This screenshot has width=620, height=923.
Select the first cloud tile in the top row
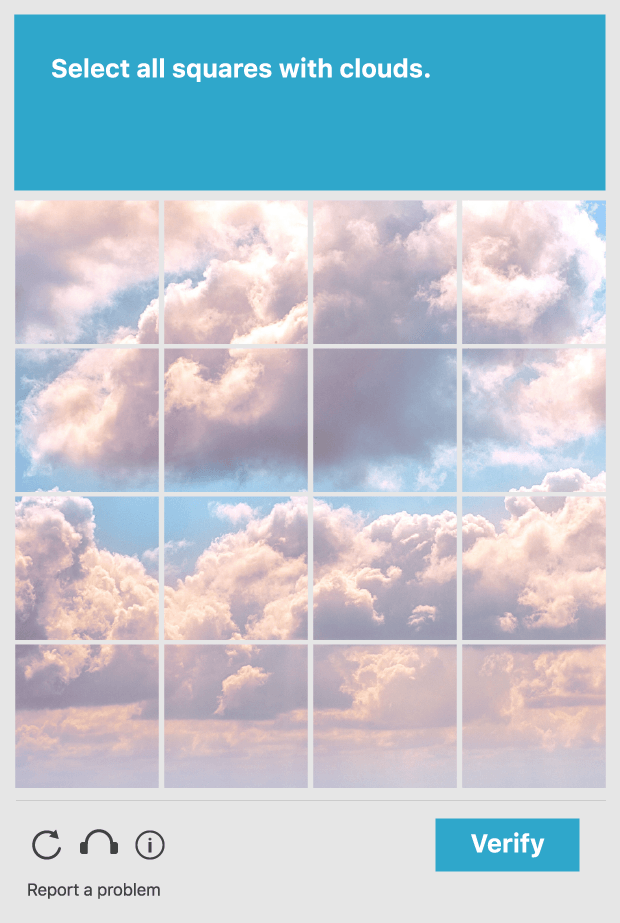[x=87, y=272]
